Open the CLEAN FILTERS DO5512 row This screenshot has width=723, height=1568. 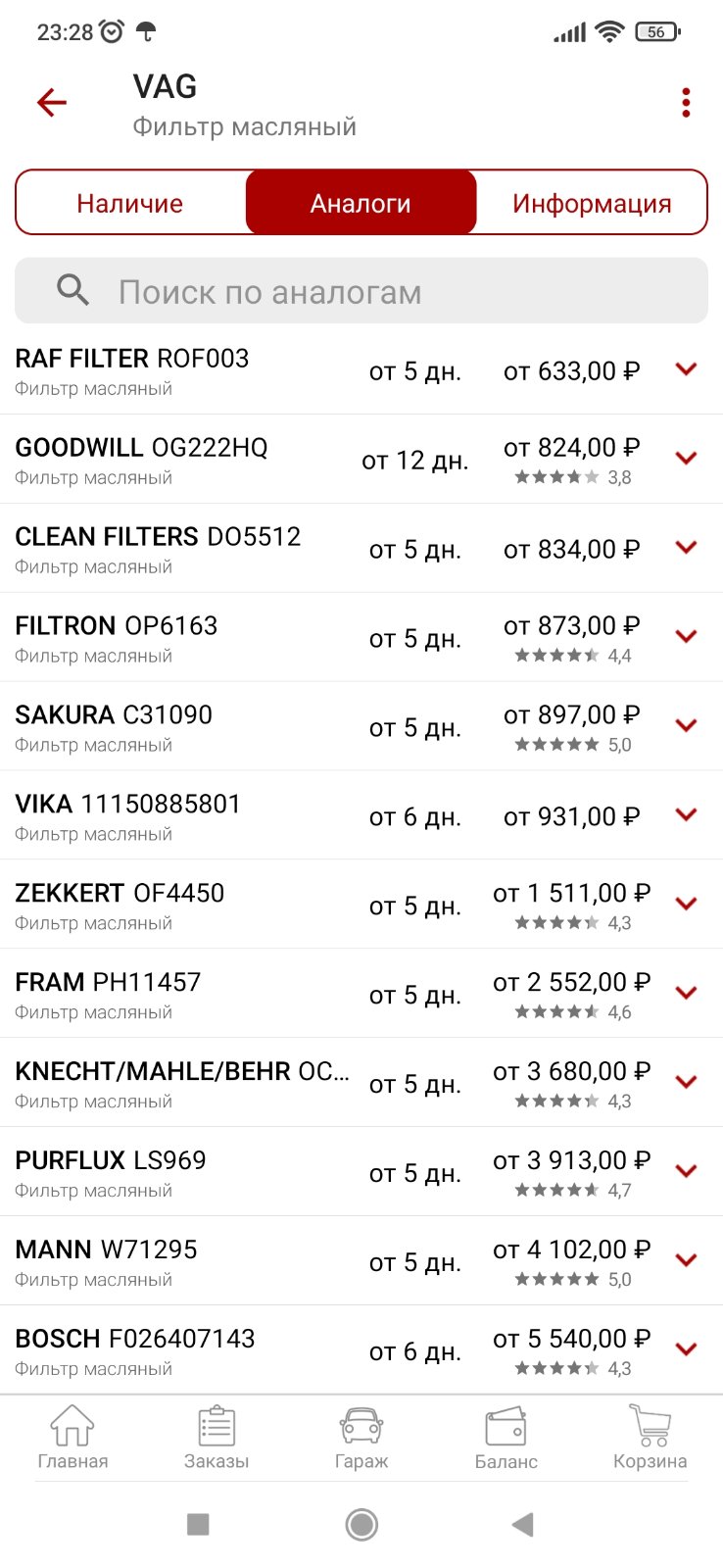361,549
